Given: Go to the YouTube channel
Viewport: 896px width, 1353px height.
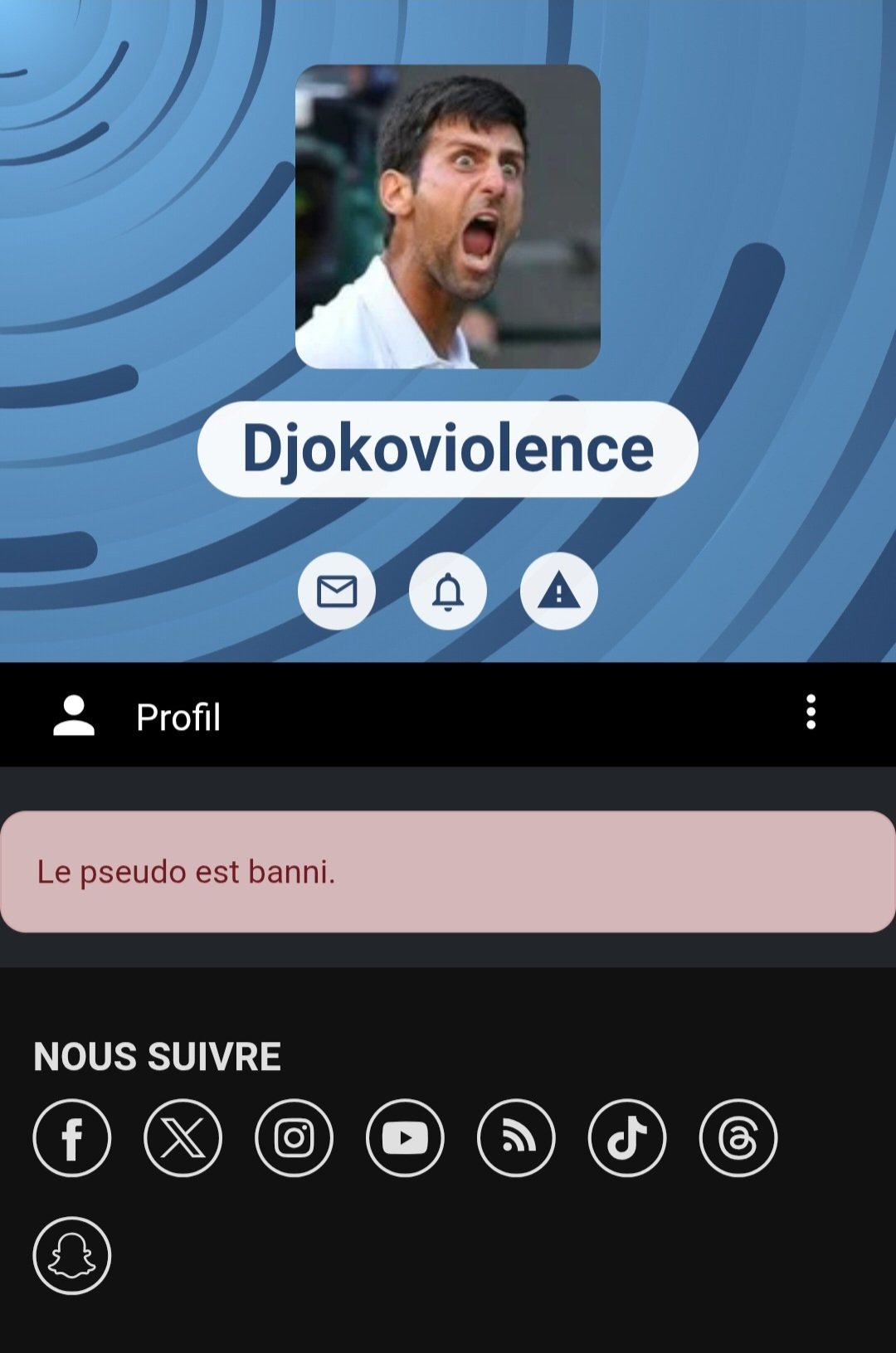Looking at the screenshot, I should (x=405, y=1138).
